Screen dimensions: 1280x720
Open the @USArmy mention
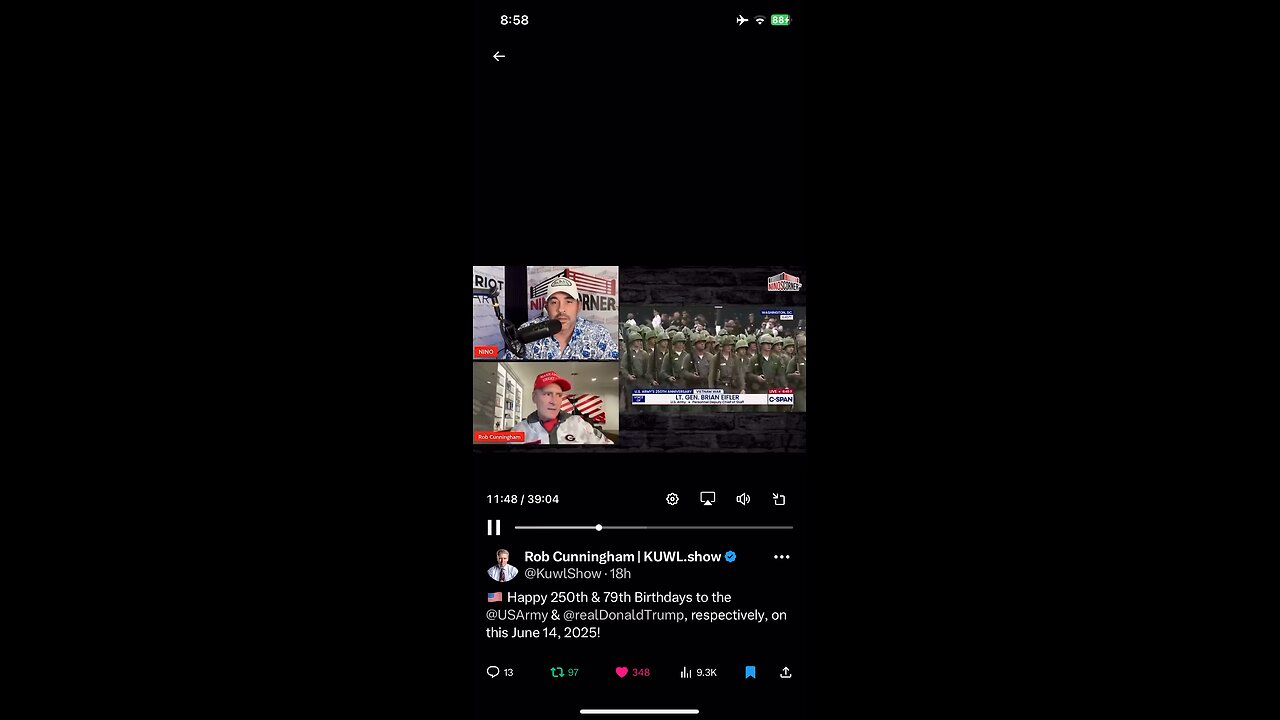[x=517, y=615]
